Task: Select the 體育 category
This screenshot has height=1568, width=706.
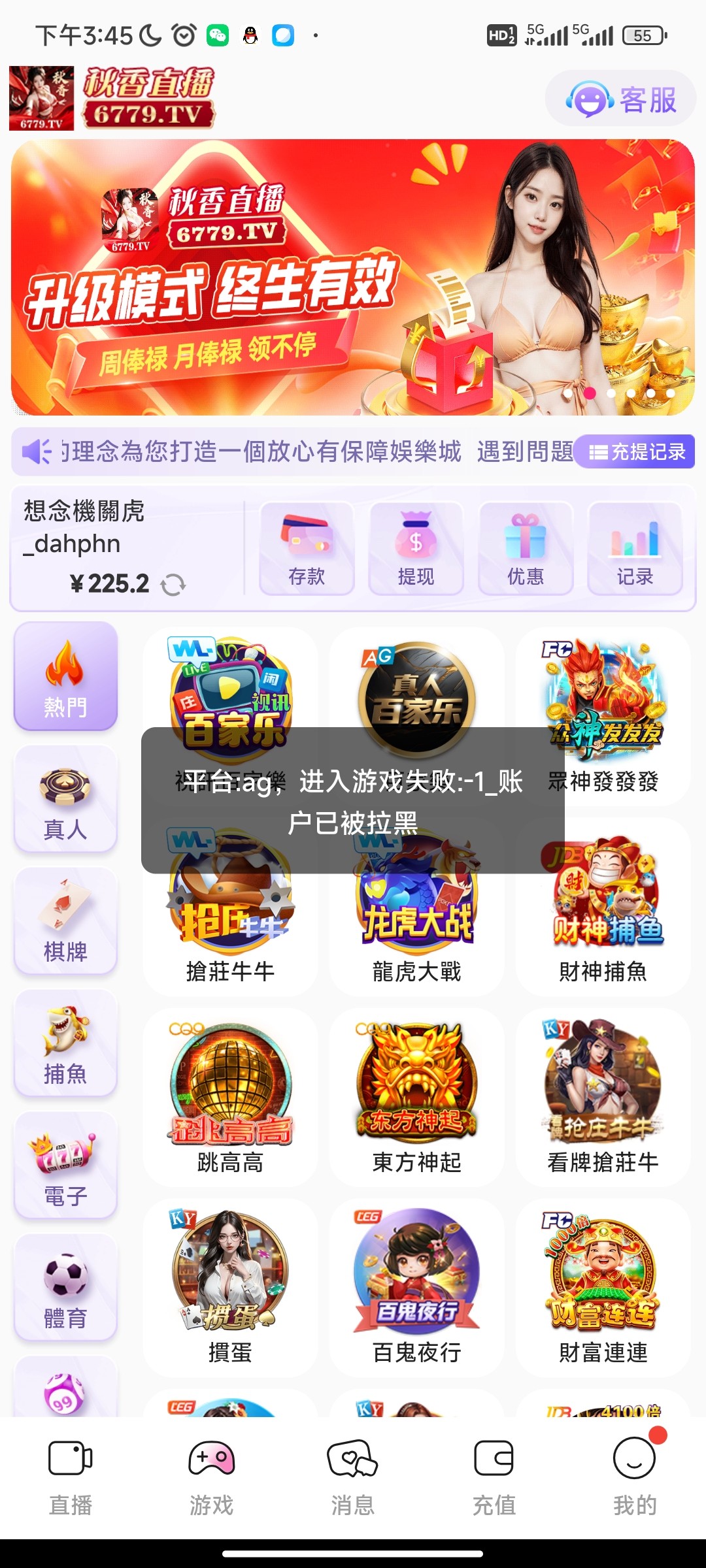Action: [x=65, y=1288]
